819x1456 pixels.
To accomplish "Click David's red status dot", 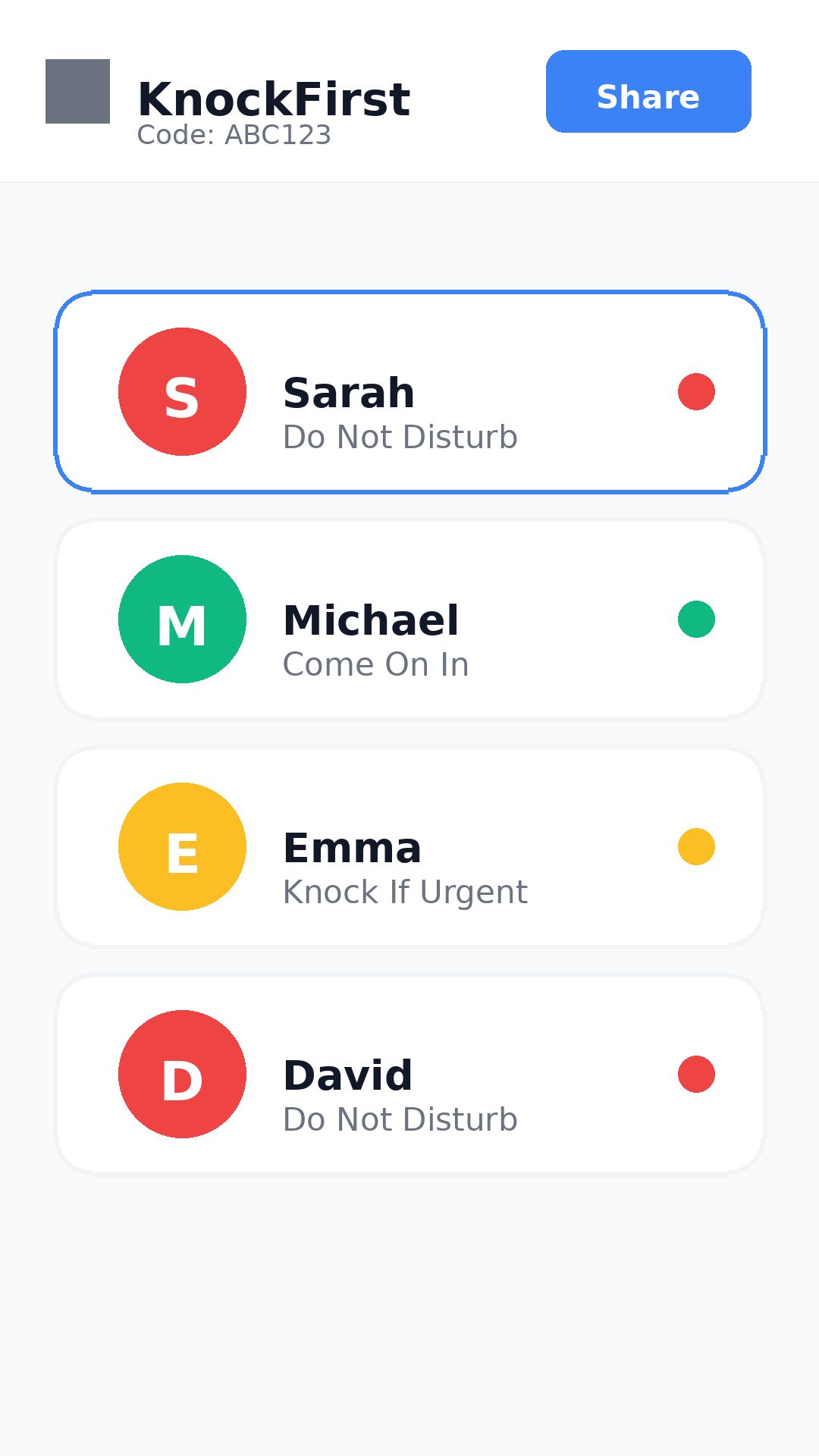I will pyautogui.click(x=695, y=1074).
